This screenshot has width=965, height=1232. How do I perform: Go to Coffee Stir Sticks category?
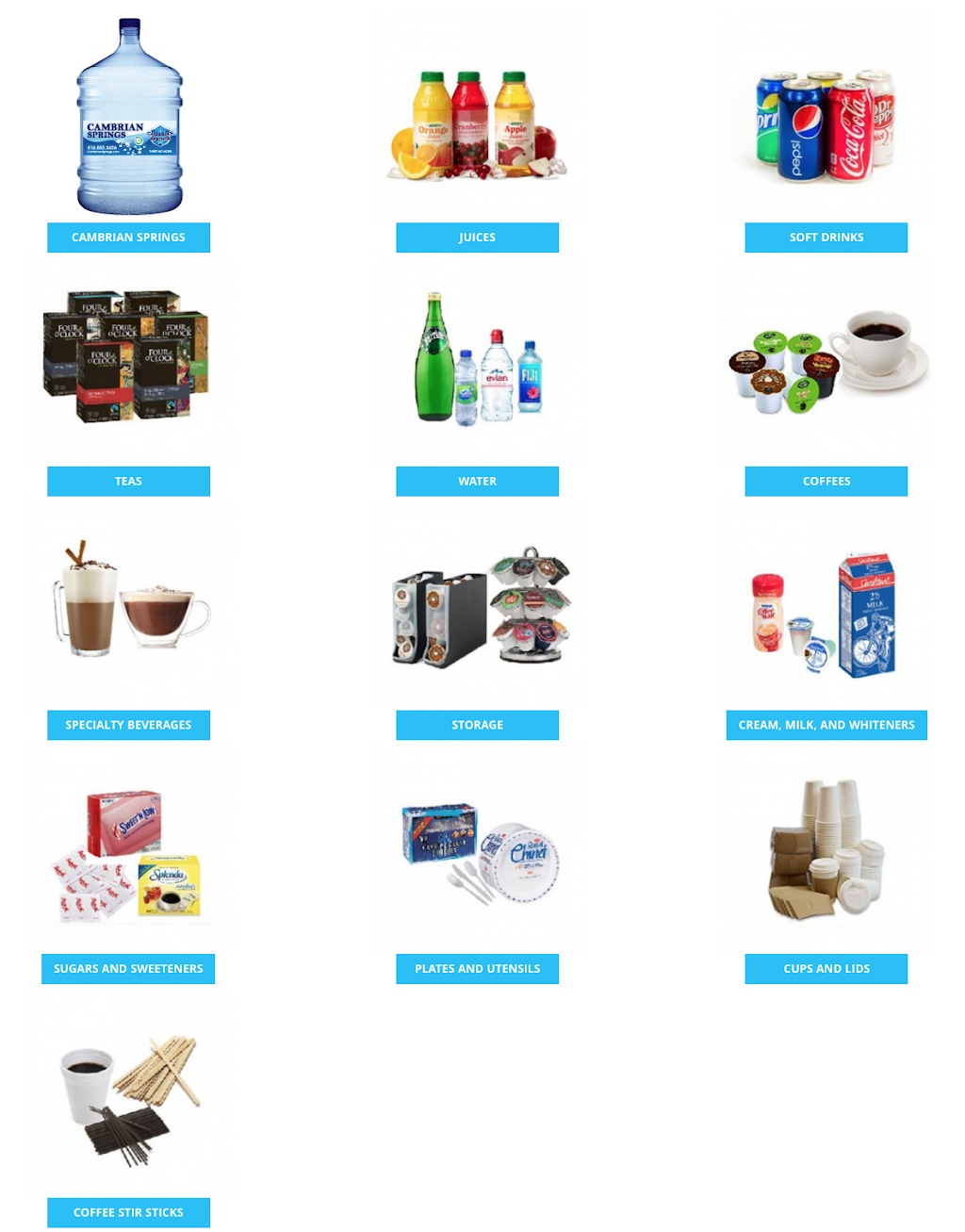[x=128, y=1212]
